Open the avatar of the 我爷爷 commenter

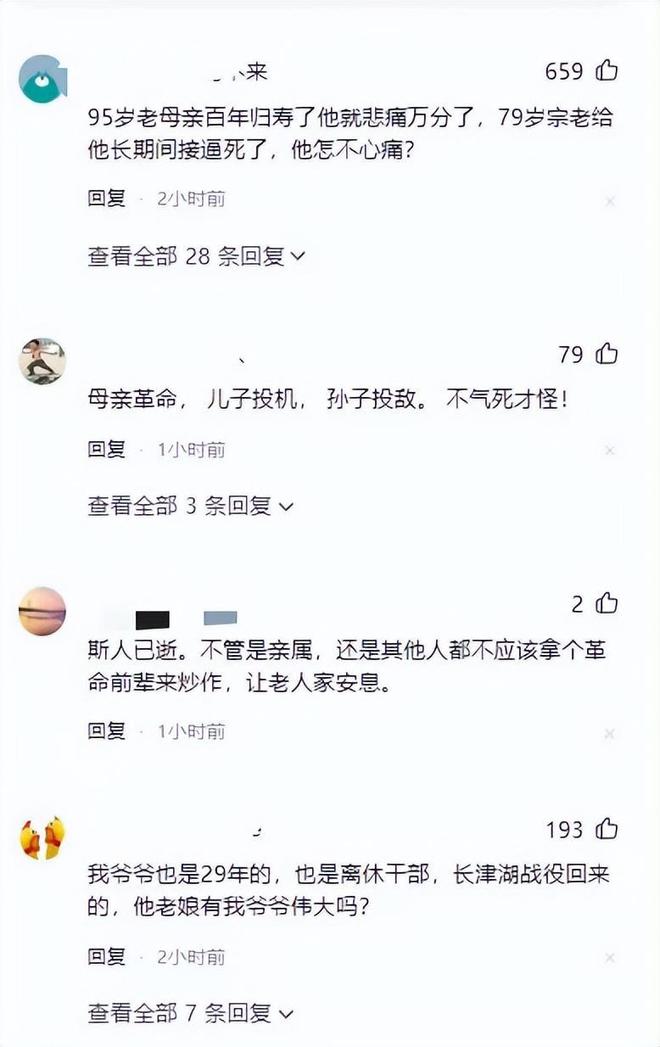42,837
